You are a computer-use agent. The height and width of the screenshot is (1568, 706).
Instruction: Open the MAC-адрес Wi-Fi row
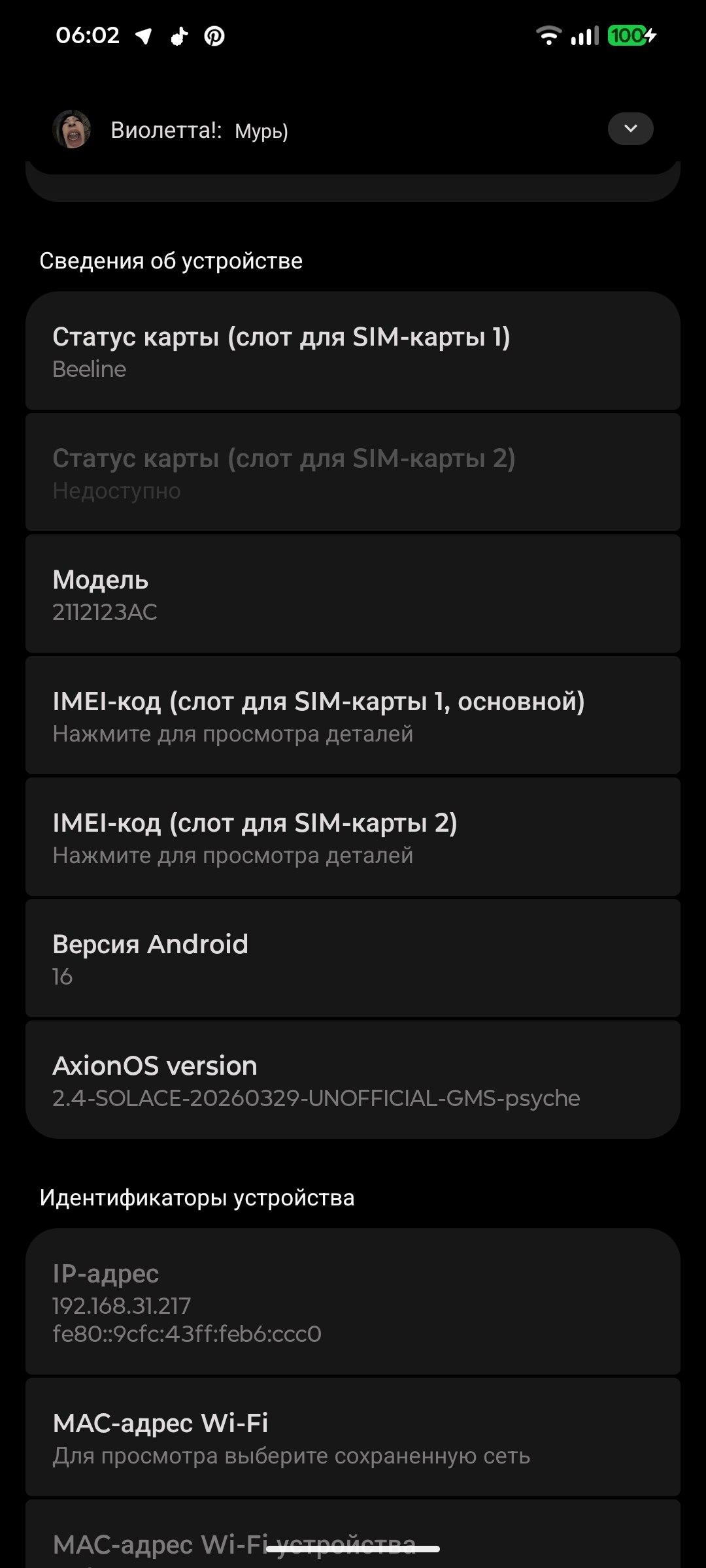353,1437
